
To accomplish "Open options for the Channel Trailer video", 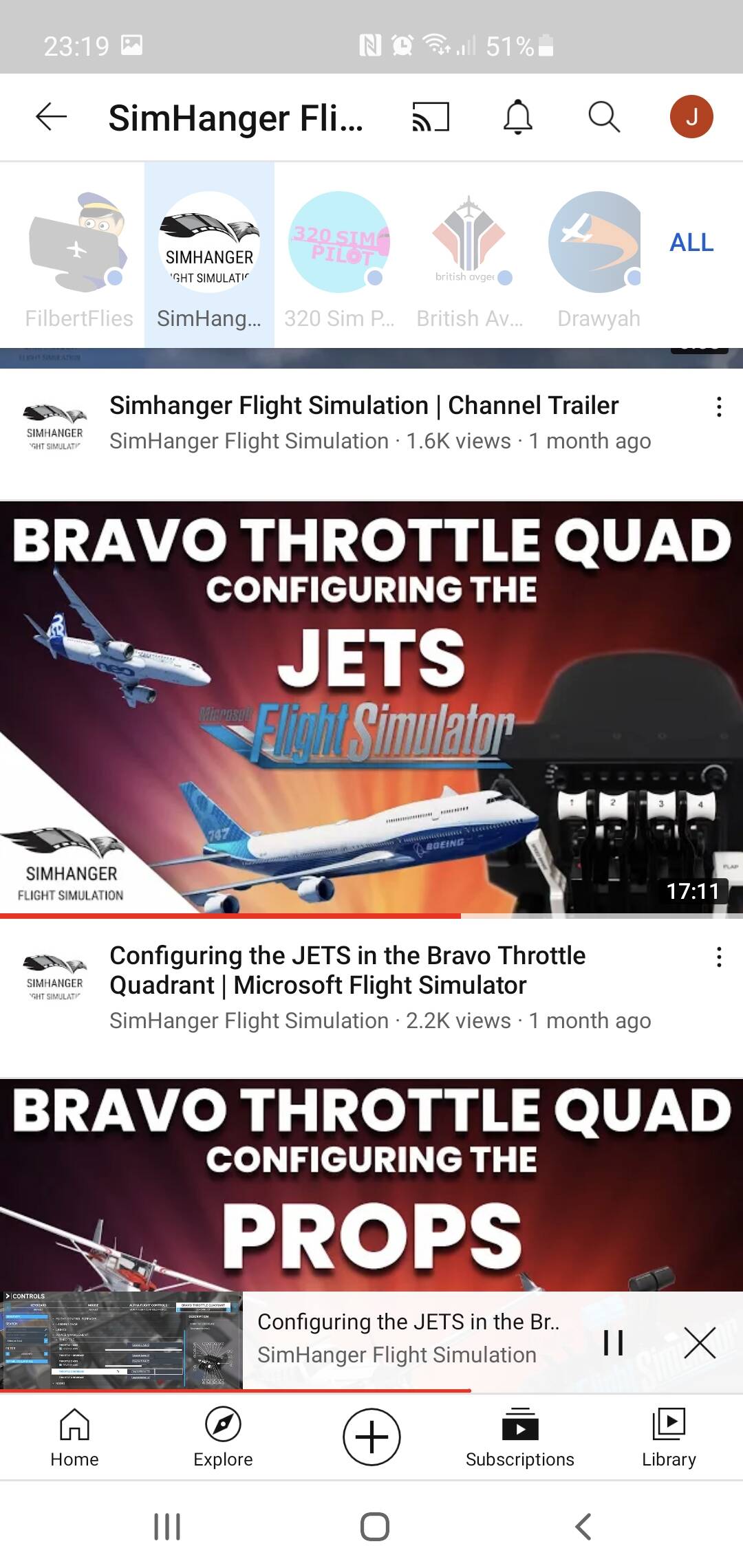I will tap(719, 406).
